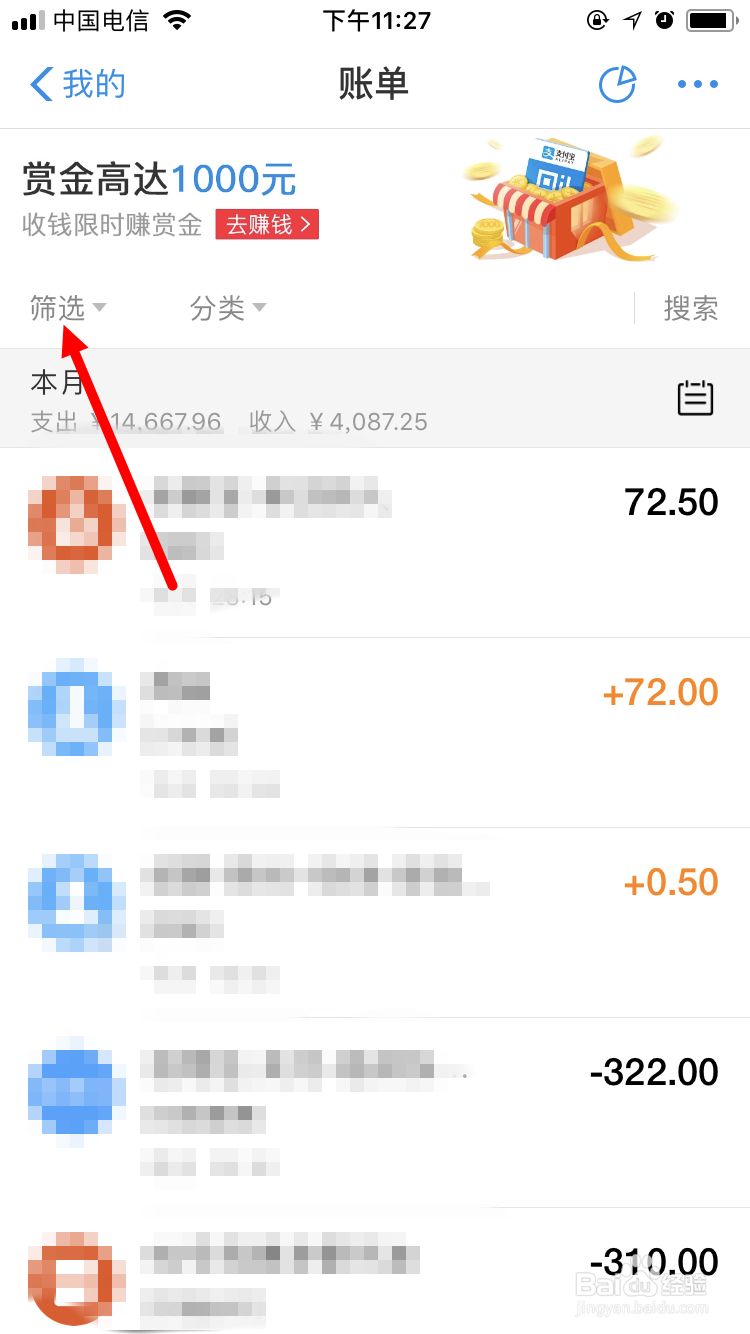Tap the red 去赚钱 button
The image size is (750, 1334).
[x=266, y=224]
